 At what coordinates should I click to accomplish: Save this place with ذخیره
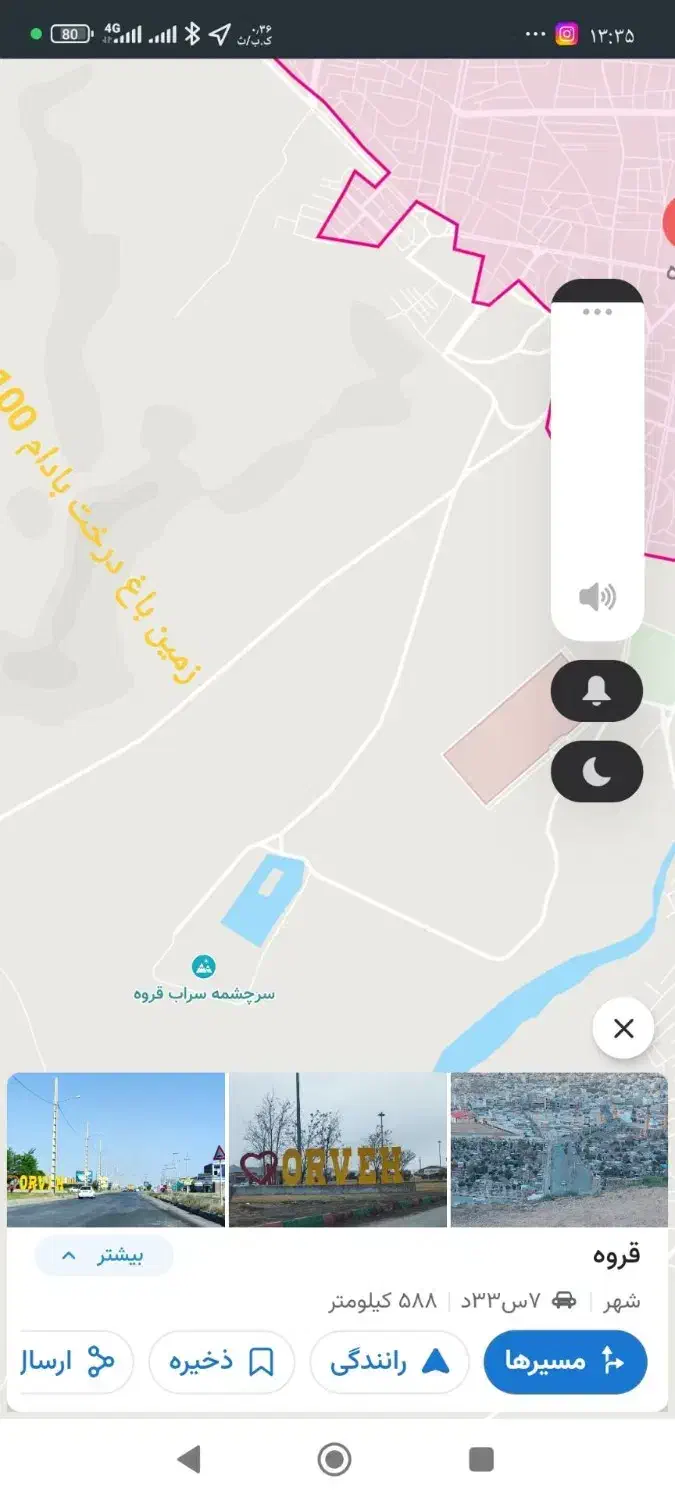[221, 1362]
